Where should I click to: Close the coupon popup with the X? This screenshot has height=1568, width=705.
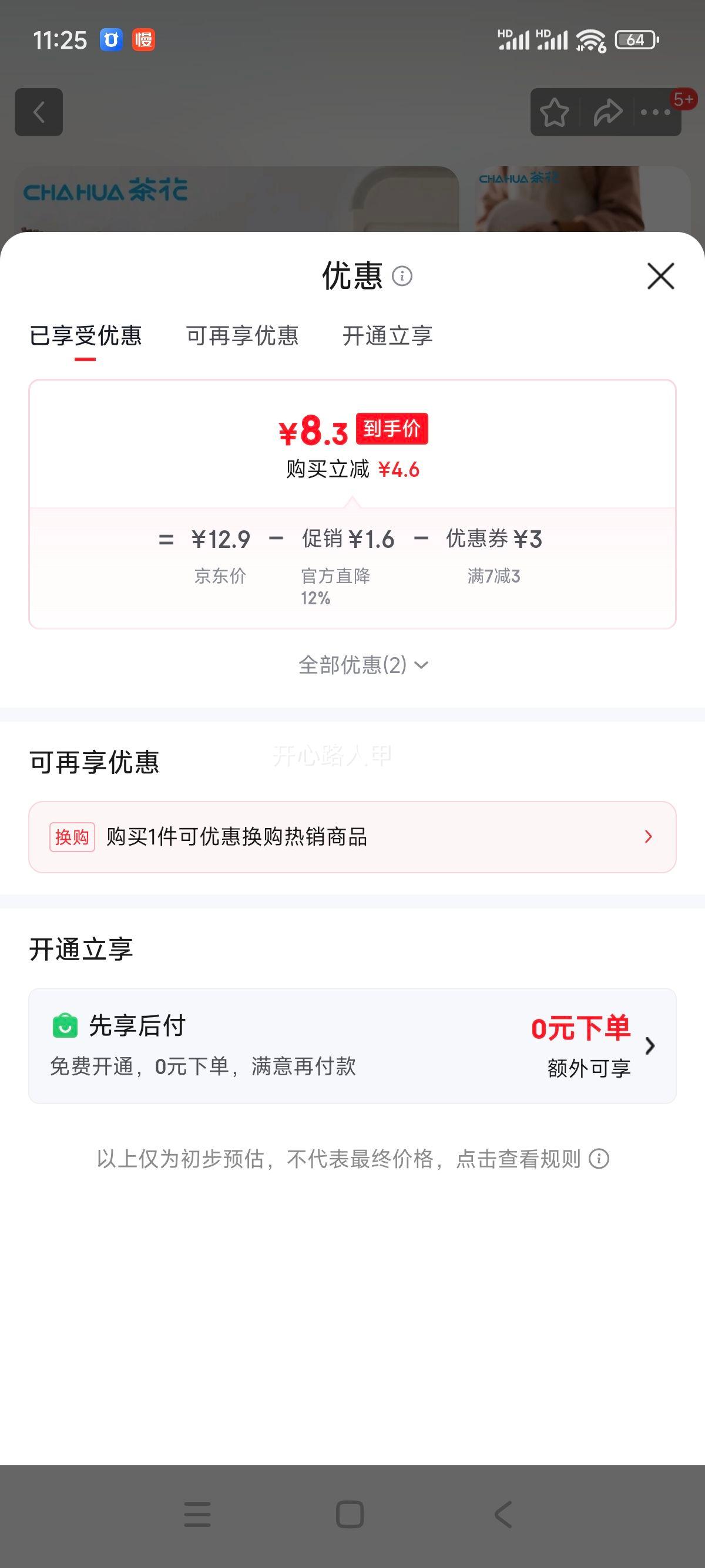(660, 277)
